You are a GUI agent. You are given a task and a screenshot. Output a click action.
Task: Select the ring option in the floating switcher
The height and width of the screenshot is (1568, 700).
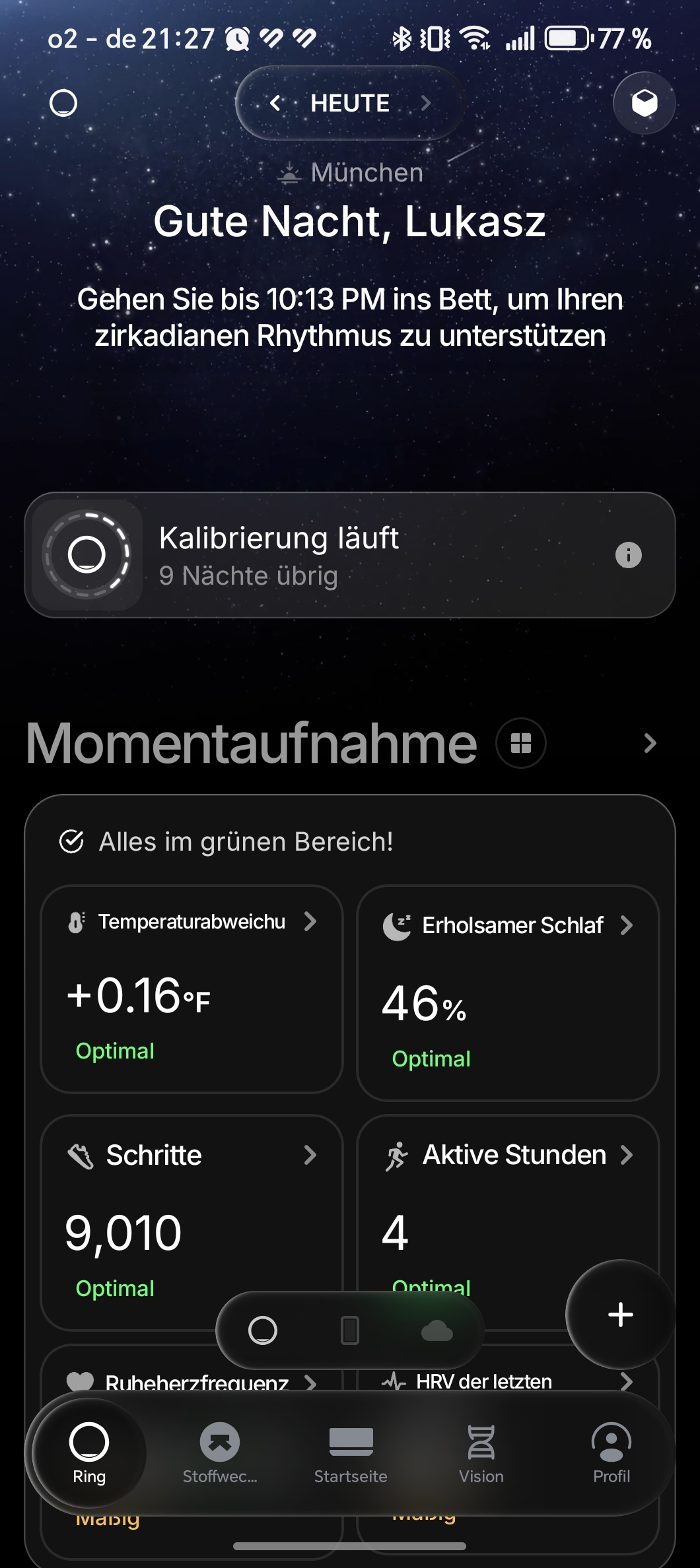263,1330
